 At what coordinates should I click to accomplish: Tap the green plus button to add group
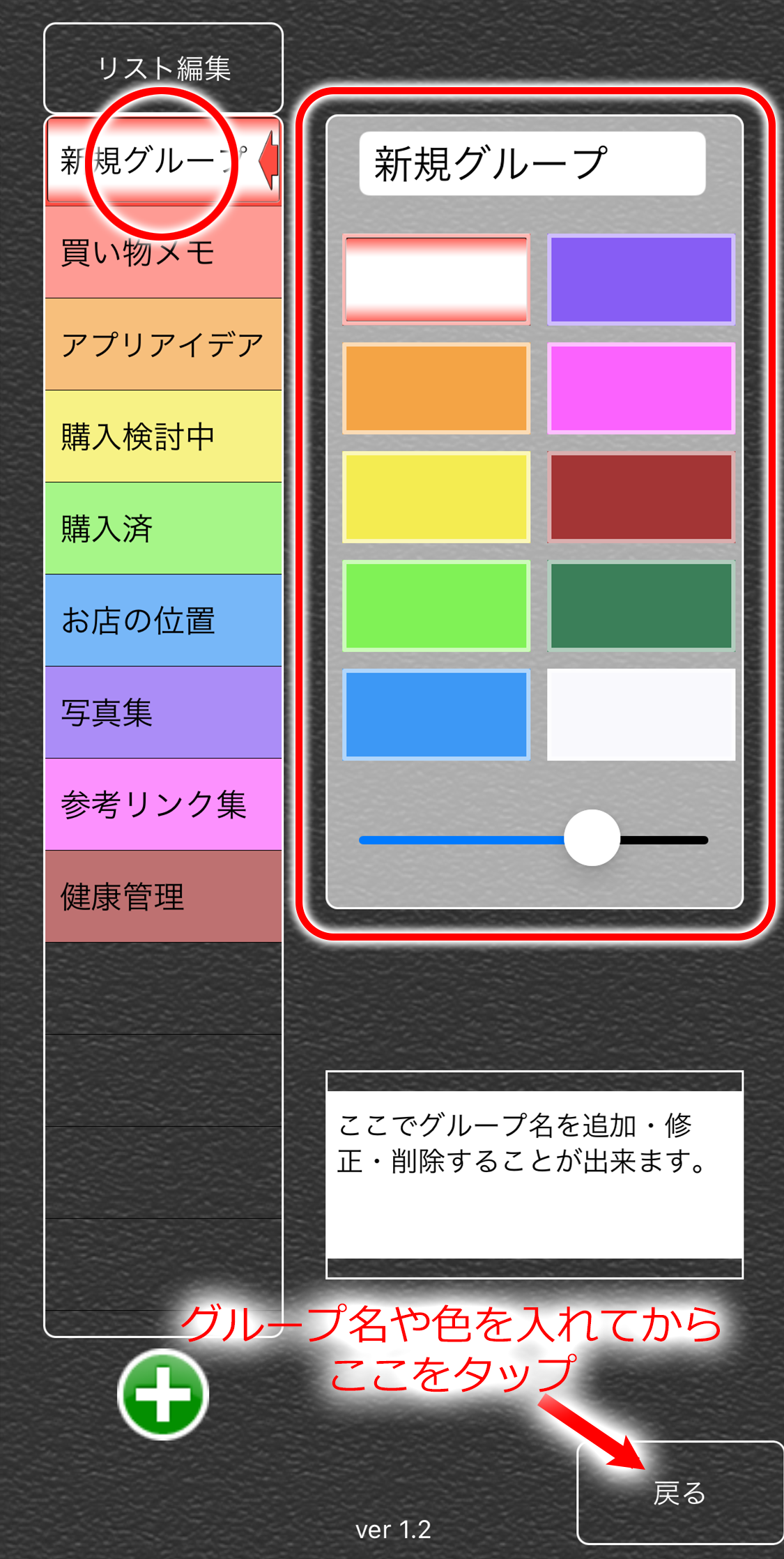pos(163,1394)
